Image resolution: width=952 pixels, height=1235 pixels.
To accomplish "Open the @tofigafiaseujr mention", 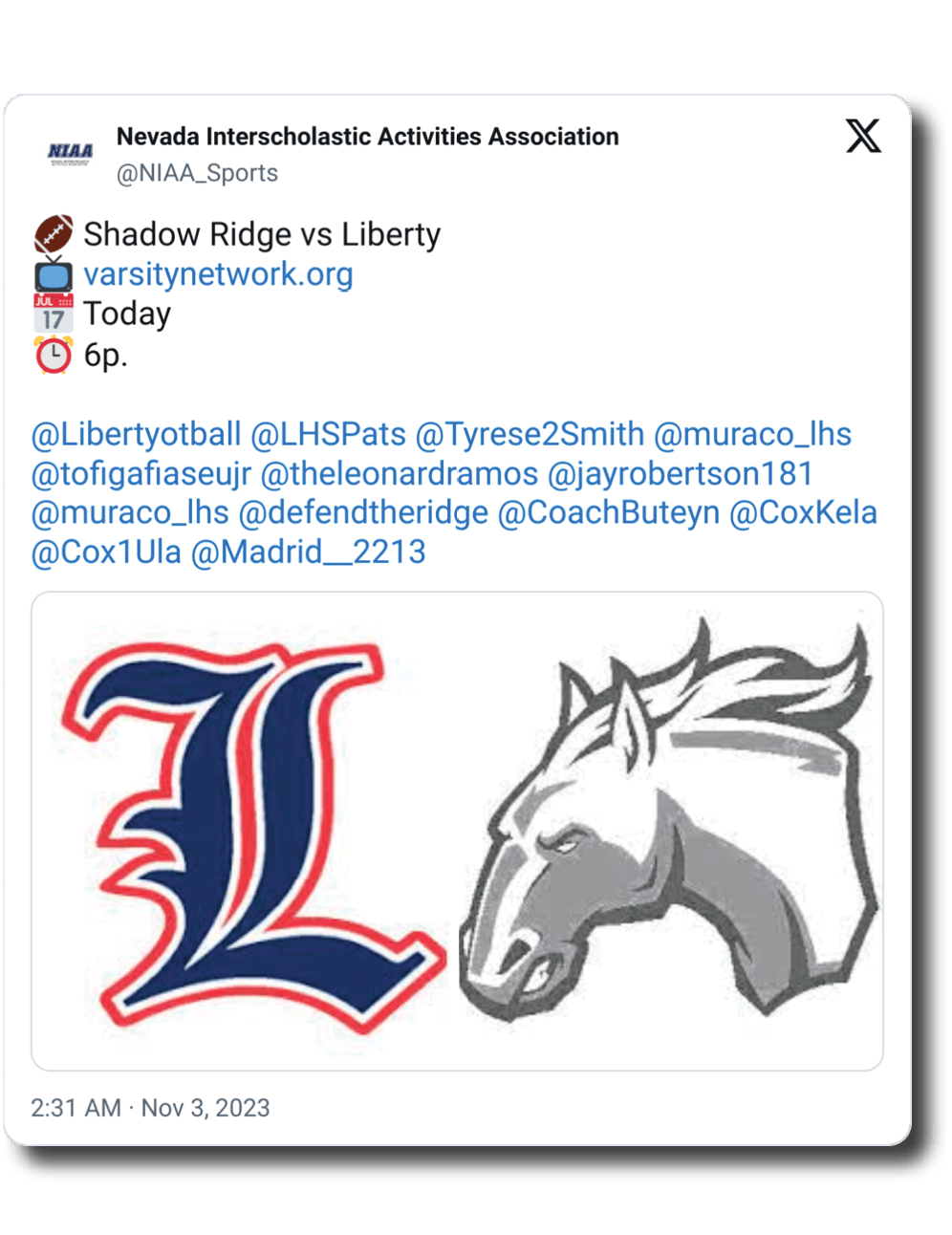I will coord(141,473).
